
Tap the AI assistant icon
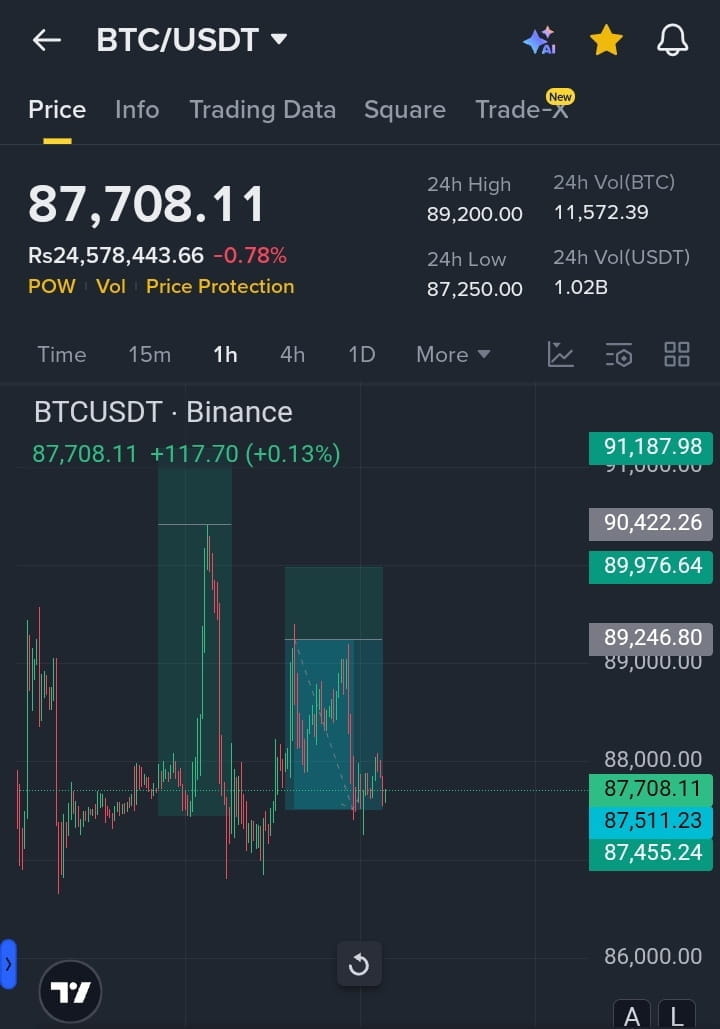[539, 40]
